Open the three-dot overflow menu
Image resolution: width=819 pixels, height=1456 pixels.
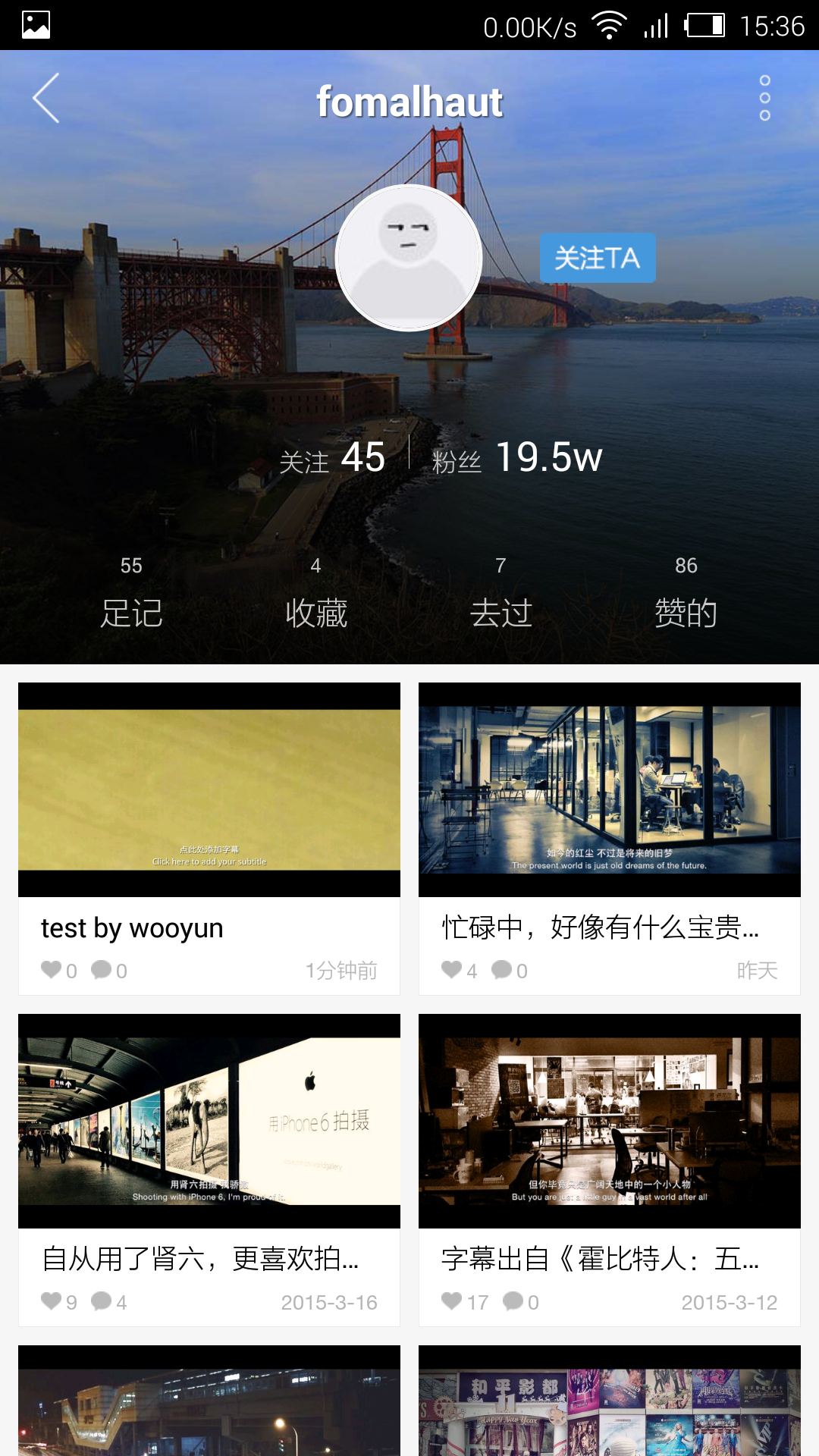pos(764,98)
